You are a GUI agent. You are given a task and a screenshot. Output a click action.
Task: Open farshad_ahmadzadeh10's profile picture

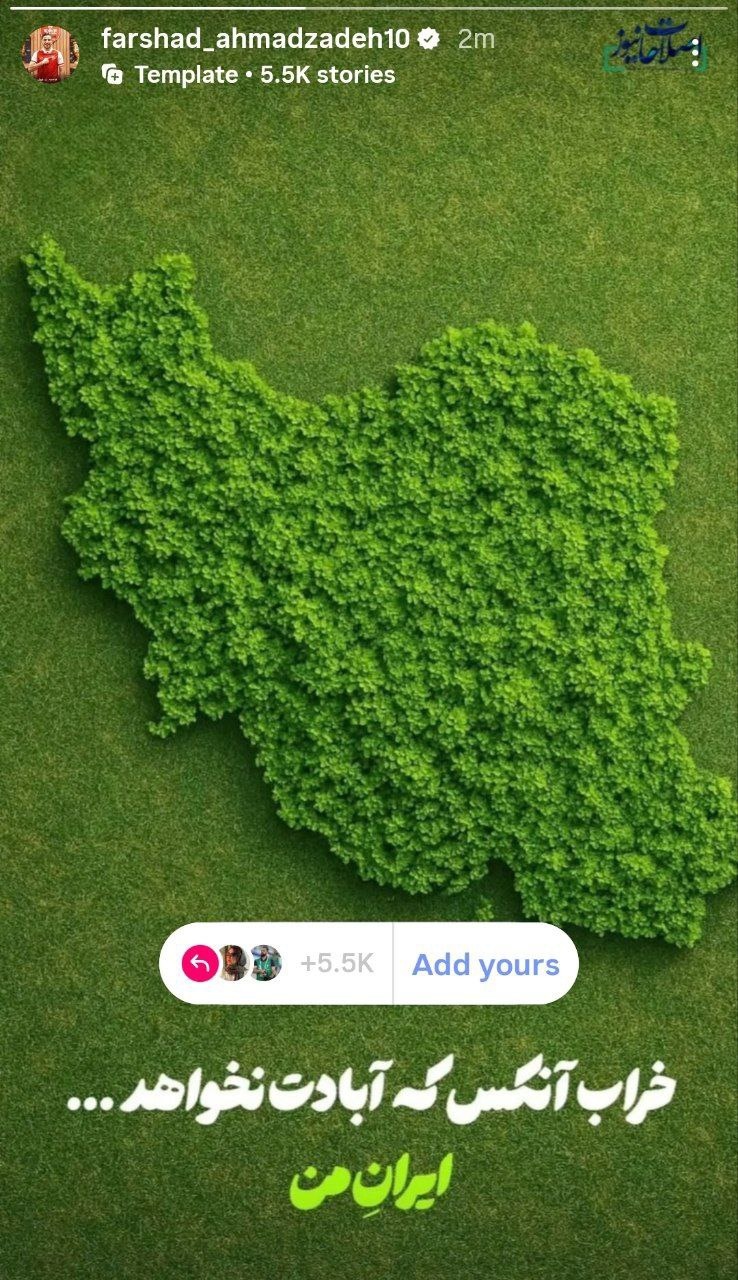[x=50, y=54]
